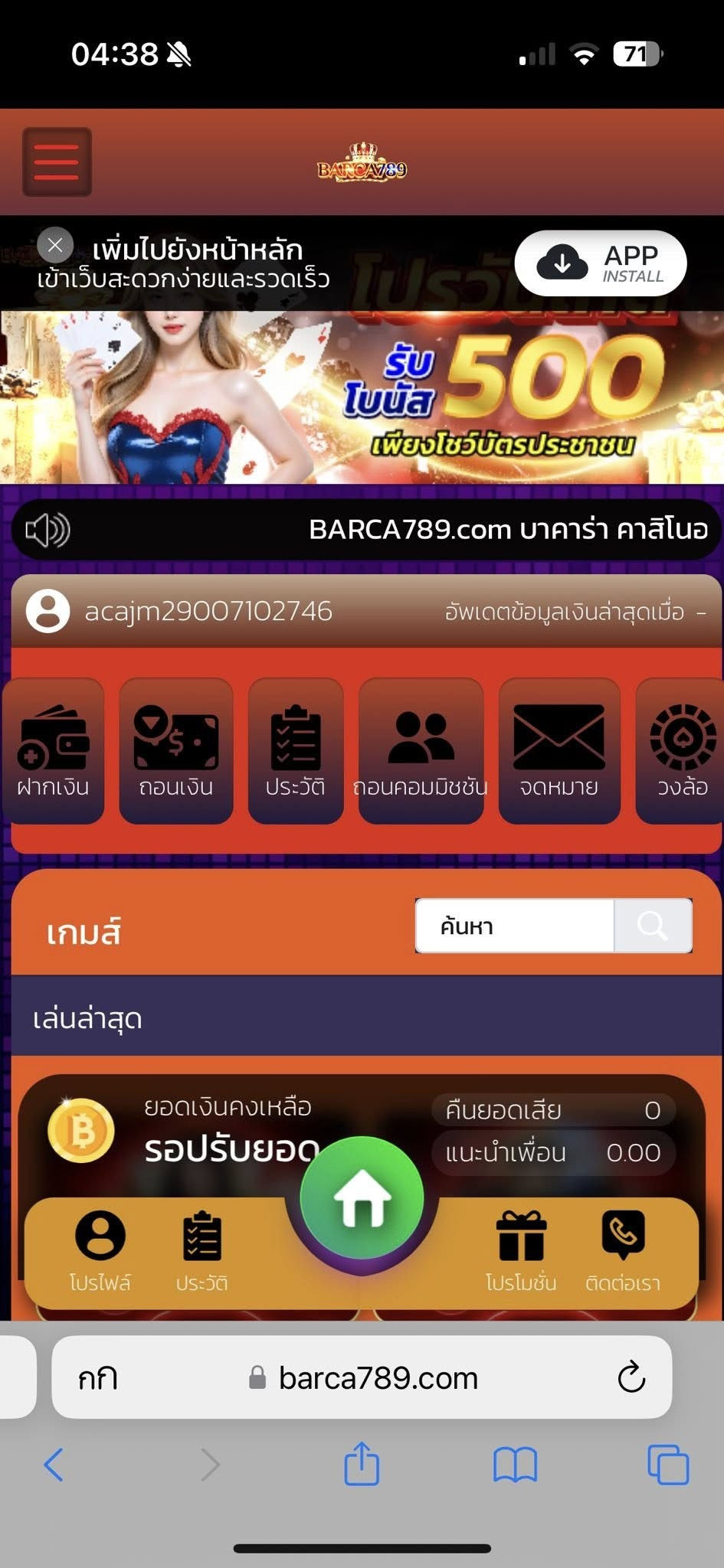724x1568 pixels.
Task: Tap the magnifier search button
Action: (653, 926)
